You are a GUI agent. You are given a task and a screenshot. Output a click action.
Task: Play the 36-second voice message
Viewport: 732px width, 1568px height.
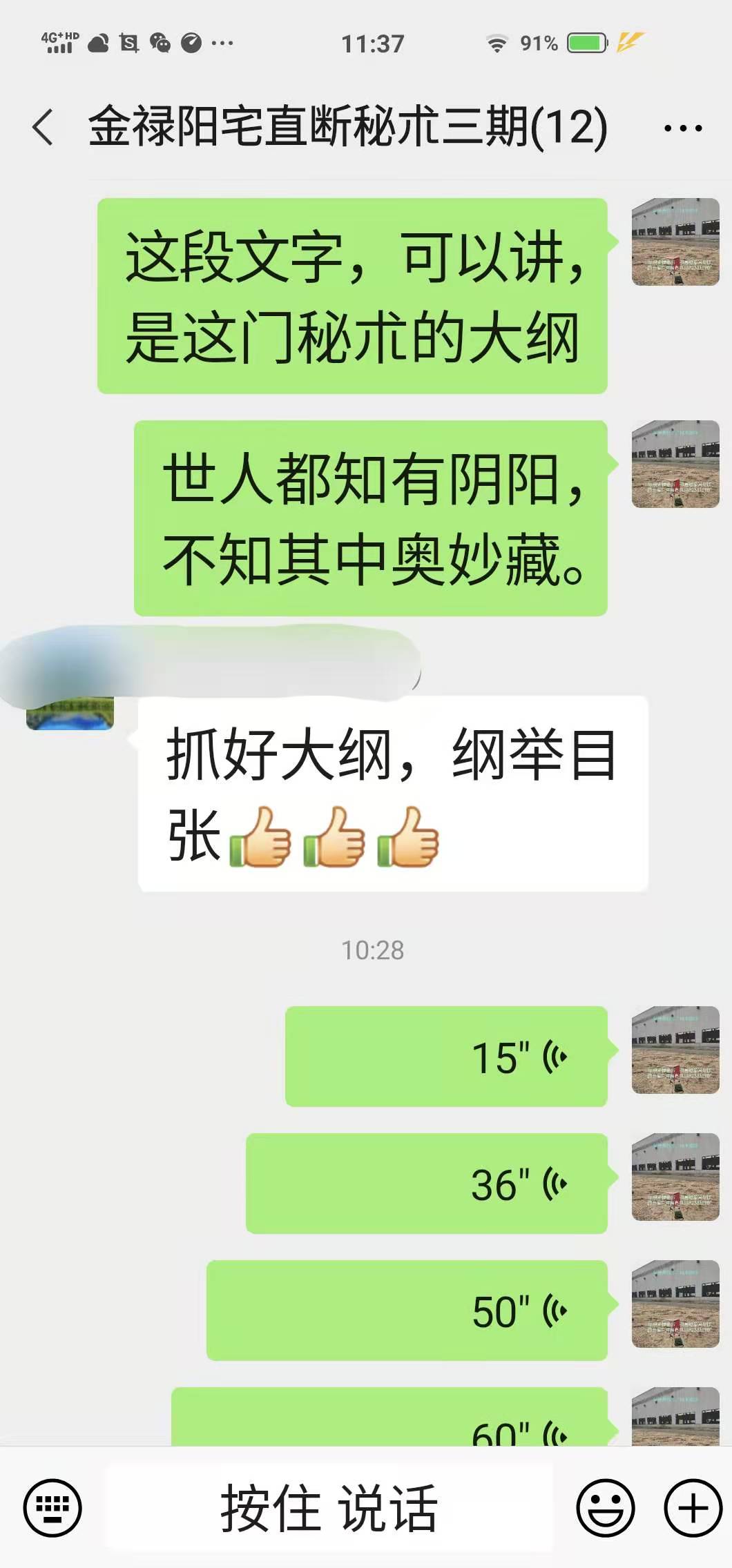click(426, 1184)
